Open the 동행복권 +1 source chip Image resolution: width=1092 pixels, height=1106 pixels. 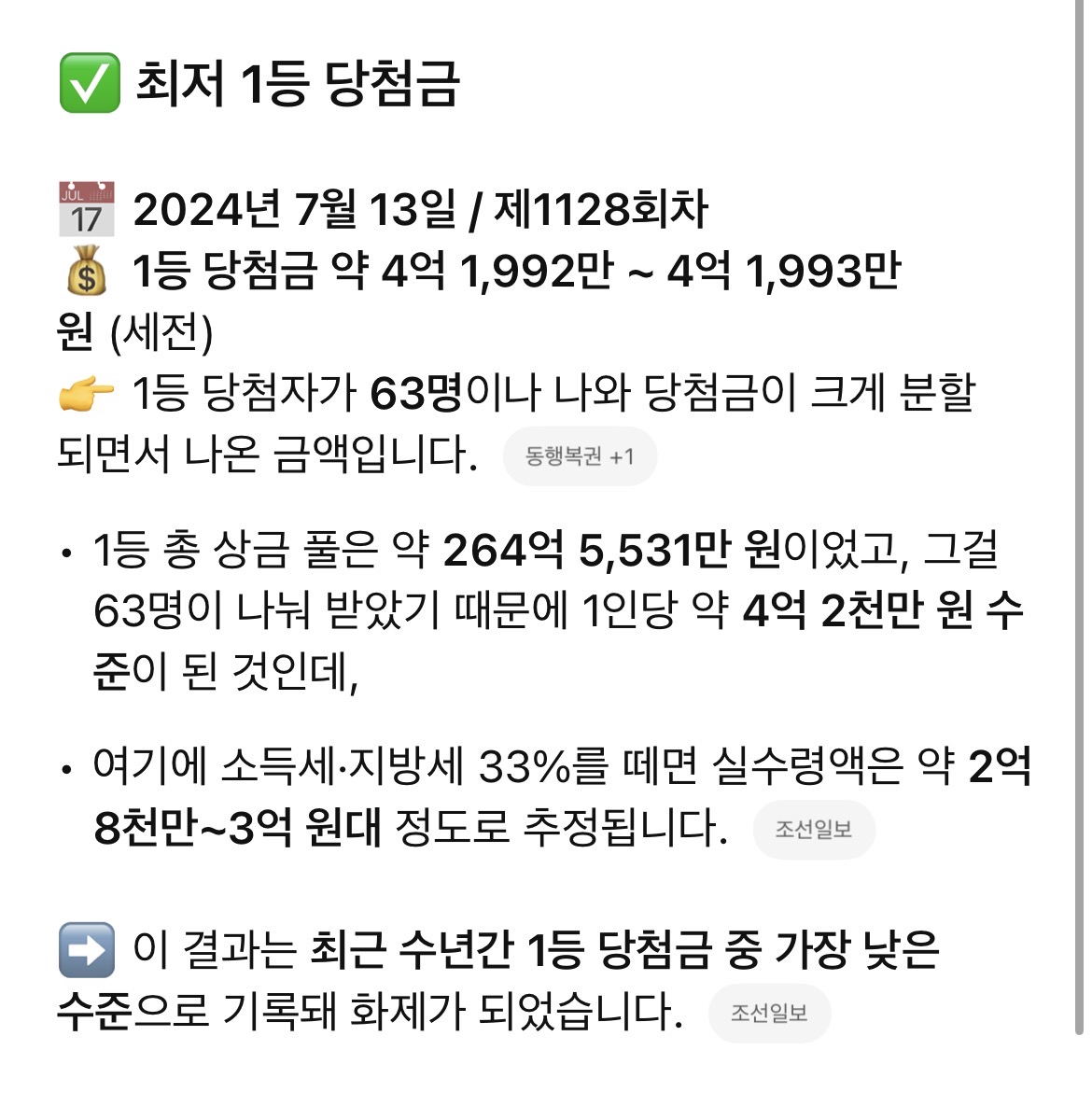[580, 456]
